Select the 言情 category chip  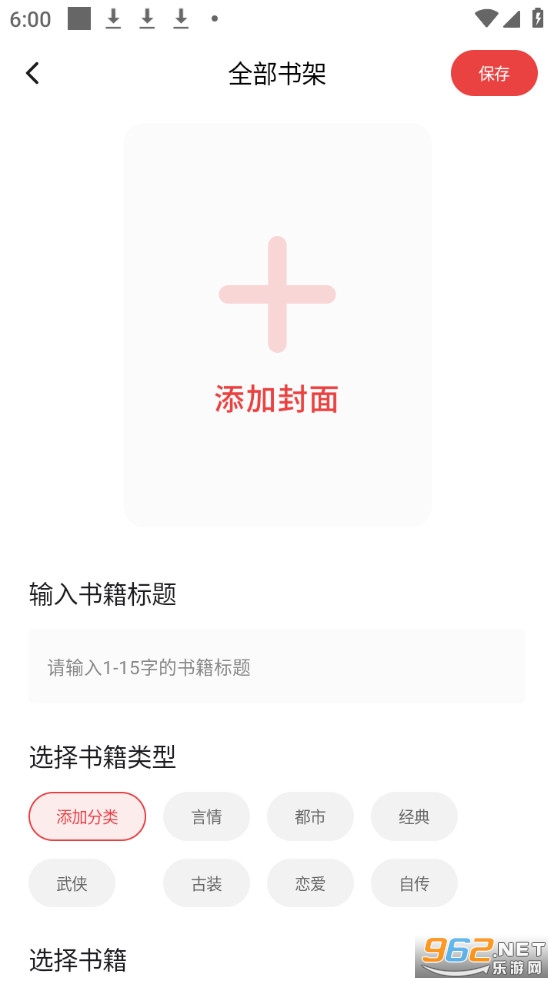pyautogui.click(x=206, y=816)
